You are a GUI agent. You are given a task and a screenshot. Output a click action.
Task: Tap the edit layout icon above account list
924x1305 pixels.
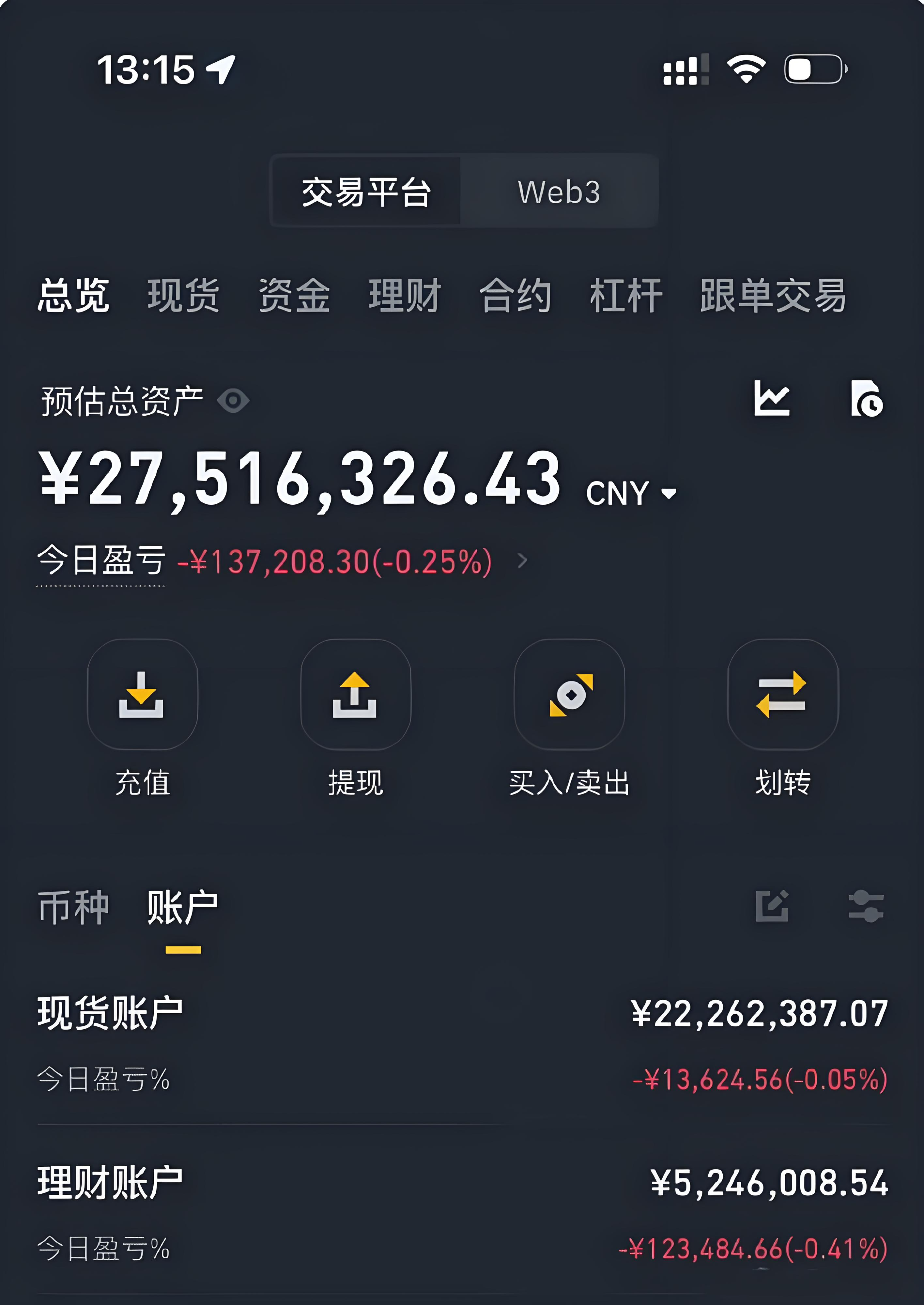[x=773, y=906]
